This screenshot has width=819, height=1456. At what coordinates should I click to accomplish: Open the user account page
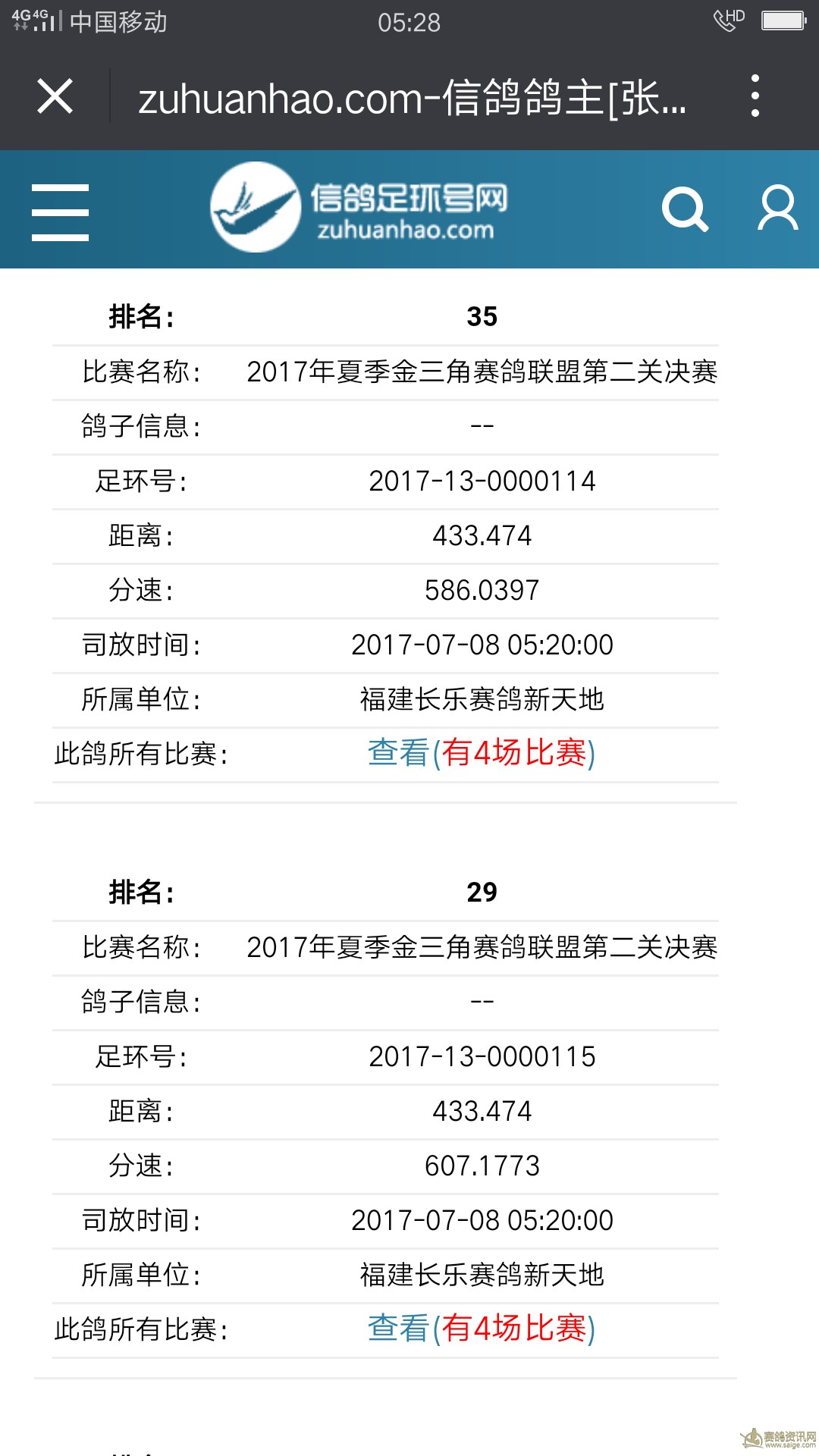778,207
